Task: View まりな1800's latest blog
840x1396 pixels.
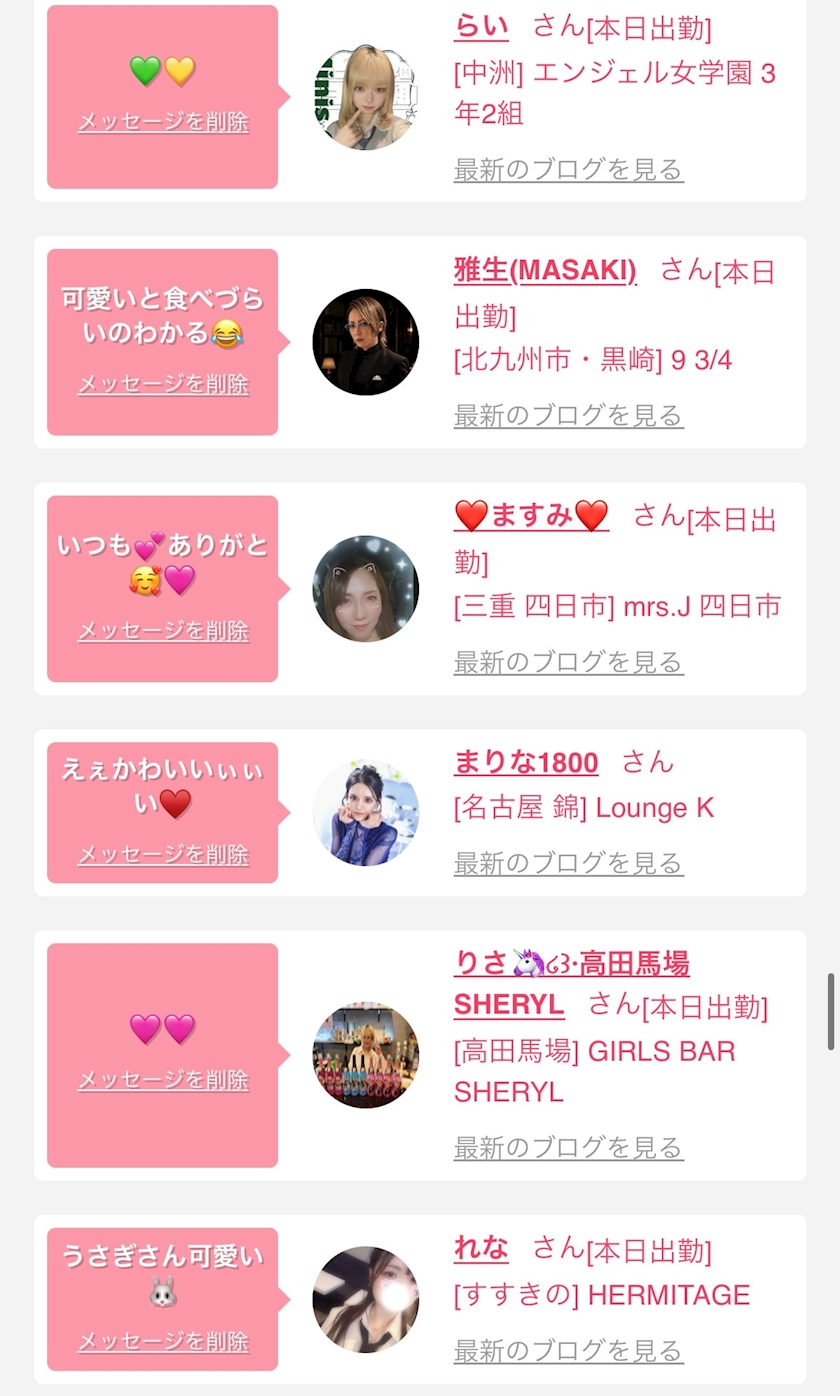Action: pos(568,863)
